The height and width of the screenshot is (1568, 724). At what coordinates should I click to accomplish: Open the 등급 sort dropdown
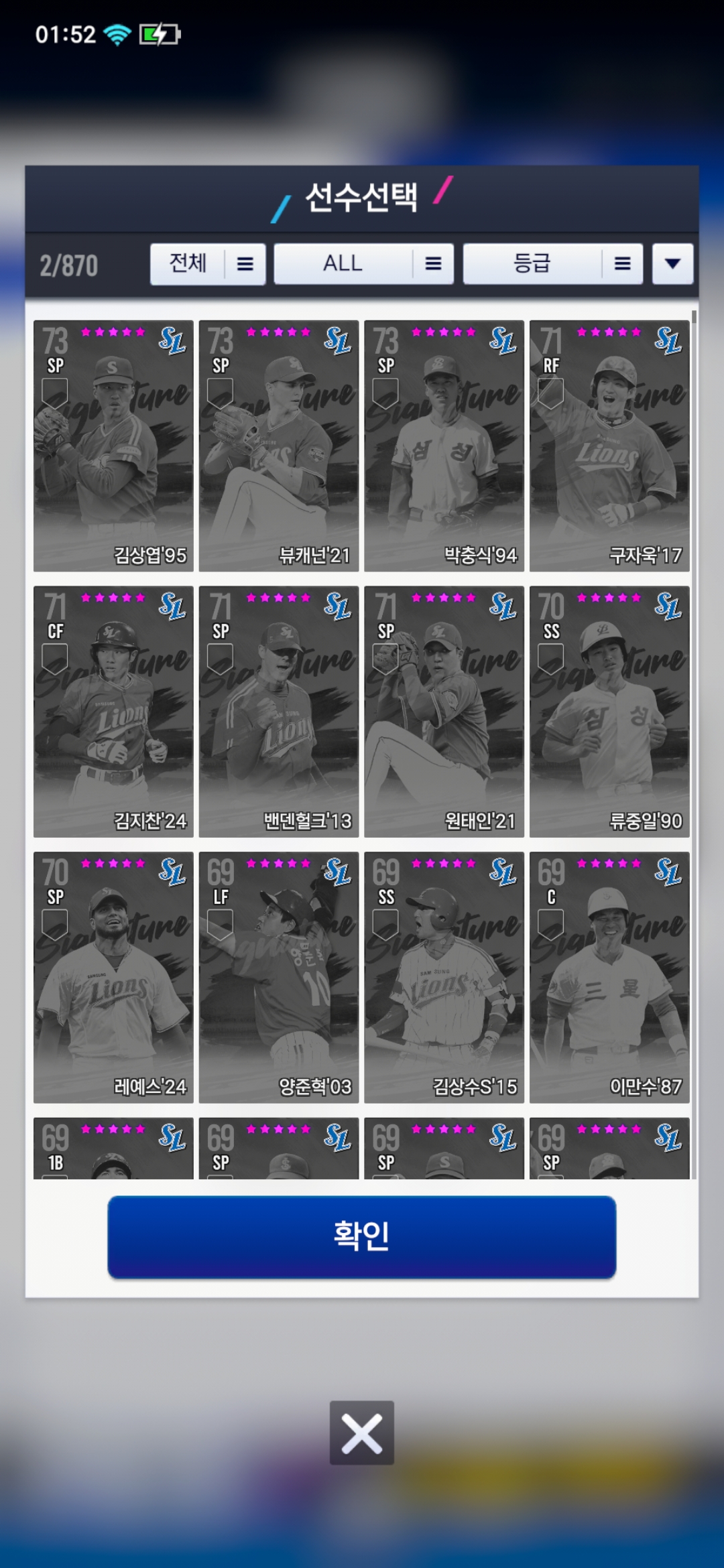[552, 264]
